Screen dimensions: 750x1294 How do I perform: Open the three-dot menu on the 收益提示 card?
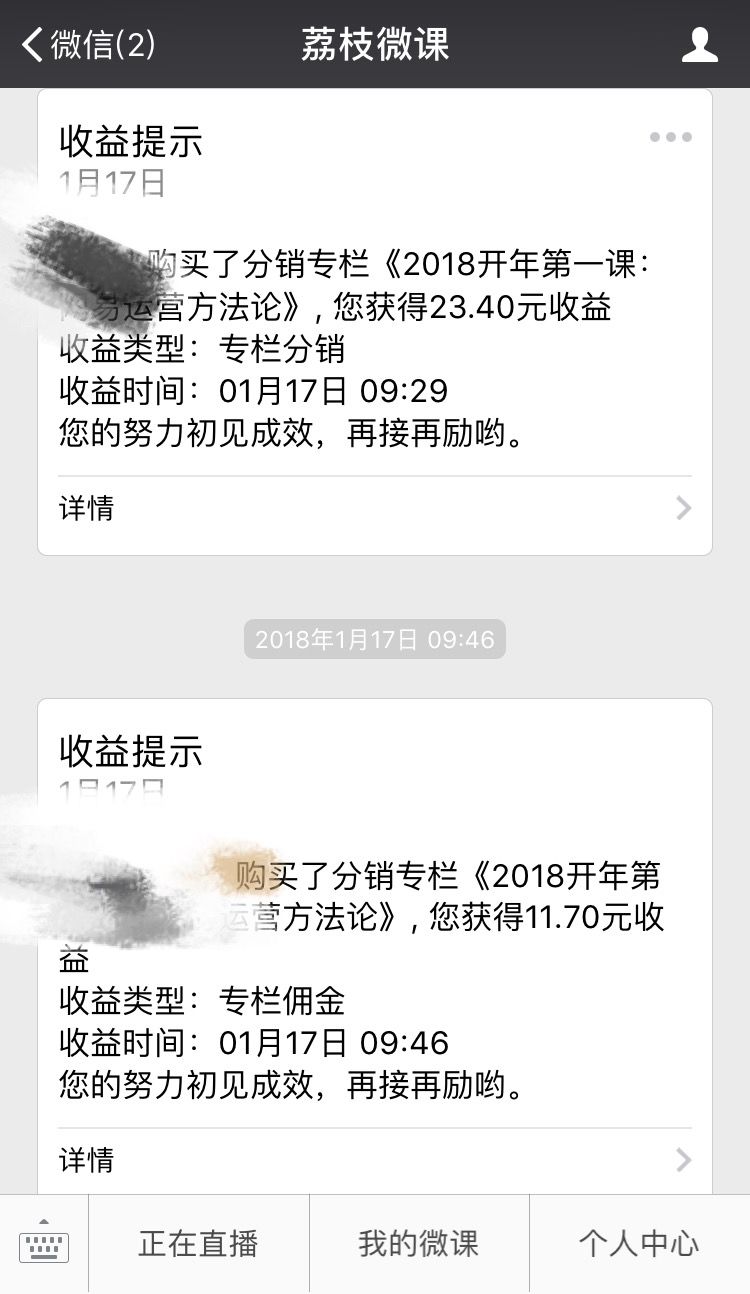click(670, 137)
